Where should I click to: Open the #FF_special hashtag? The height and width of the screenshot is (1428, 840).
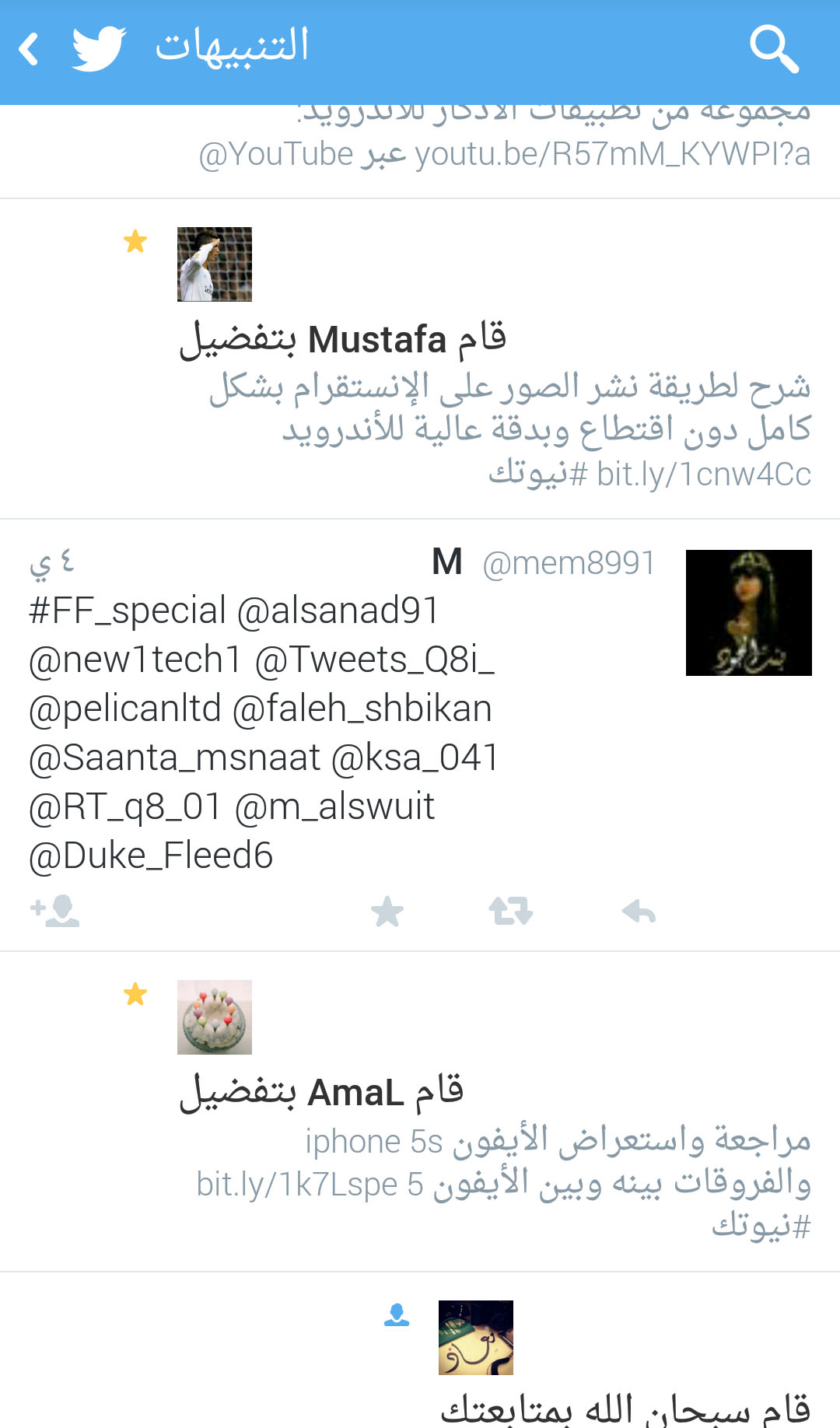pos(128,611)
